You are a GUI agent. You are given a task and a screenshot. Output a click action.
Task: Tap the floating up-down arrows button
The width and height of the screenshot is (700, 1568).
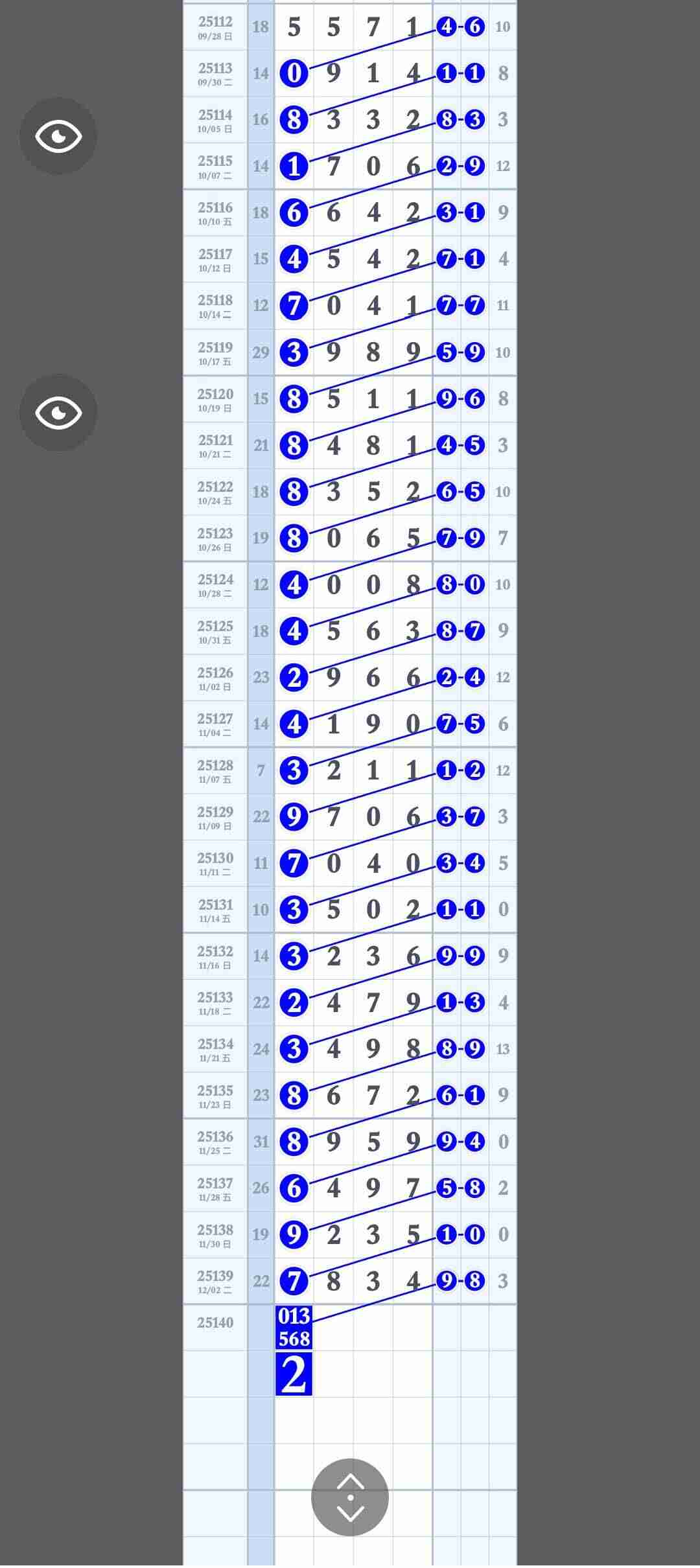[x=350, y=1497]
